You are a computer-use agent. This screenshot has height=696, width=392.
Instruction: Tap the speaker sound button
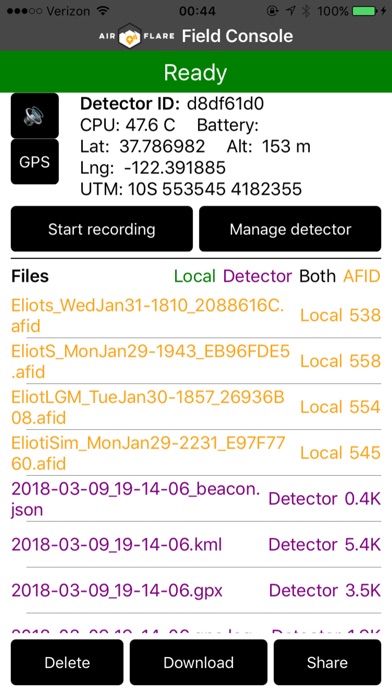click(x=35, y=115)
